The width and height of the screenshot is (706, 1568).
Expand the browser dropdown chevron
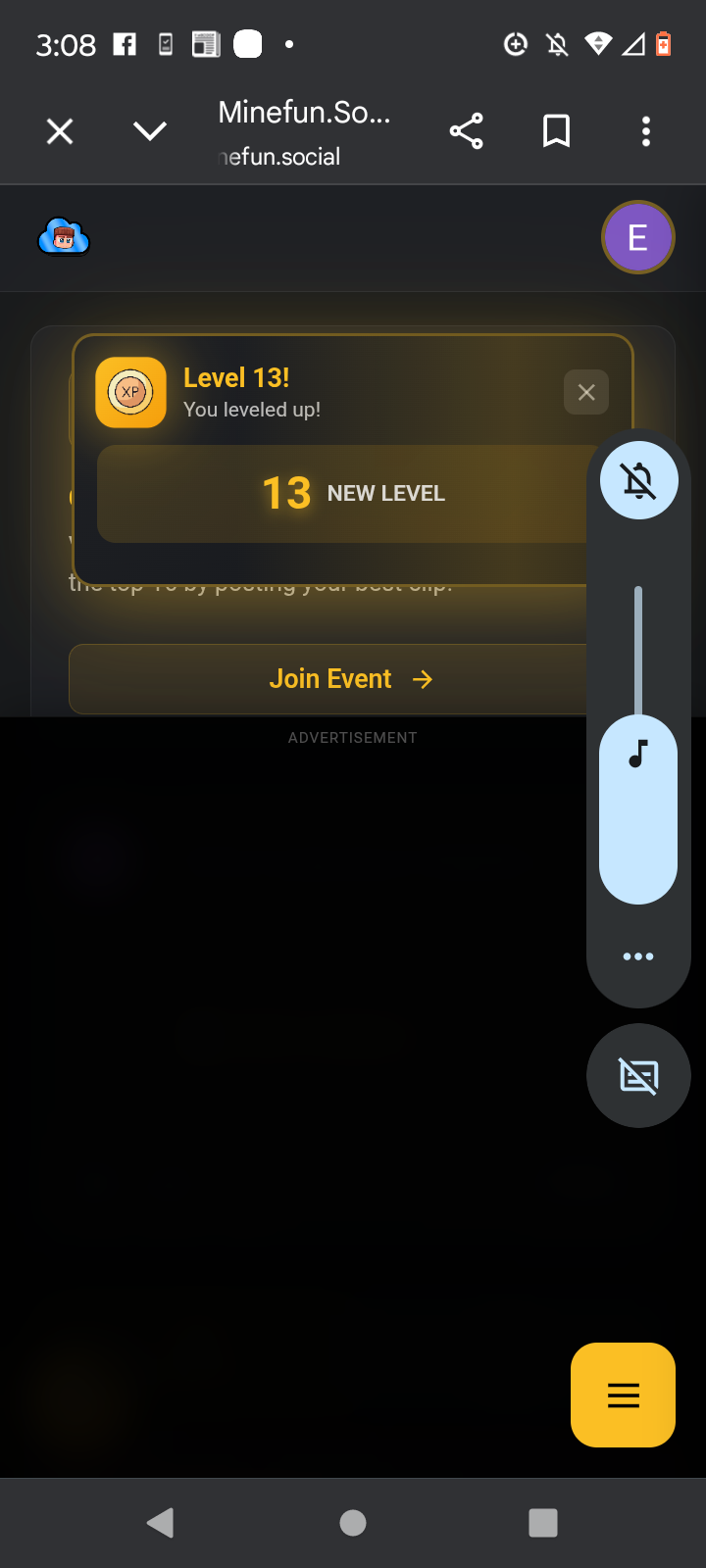coord(150,131)
